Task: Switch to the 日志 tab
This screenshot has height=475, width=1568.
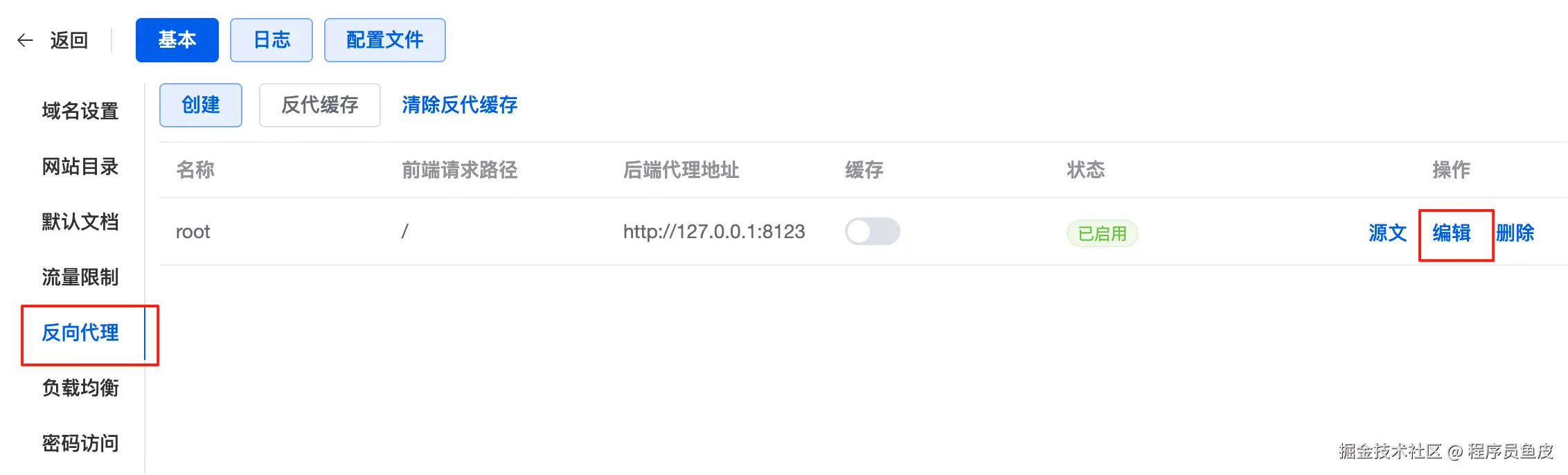Action: click(x=271, y=40)
